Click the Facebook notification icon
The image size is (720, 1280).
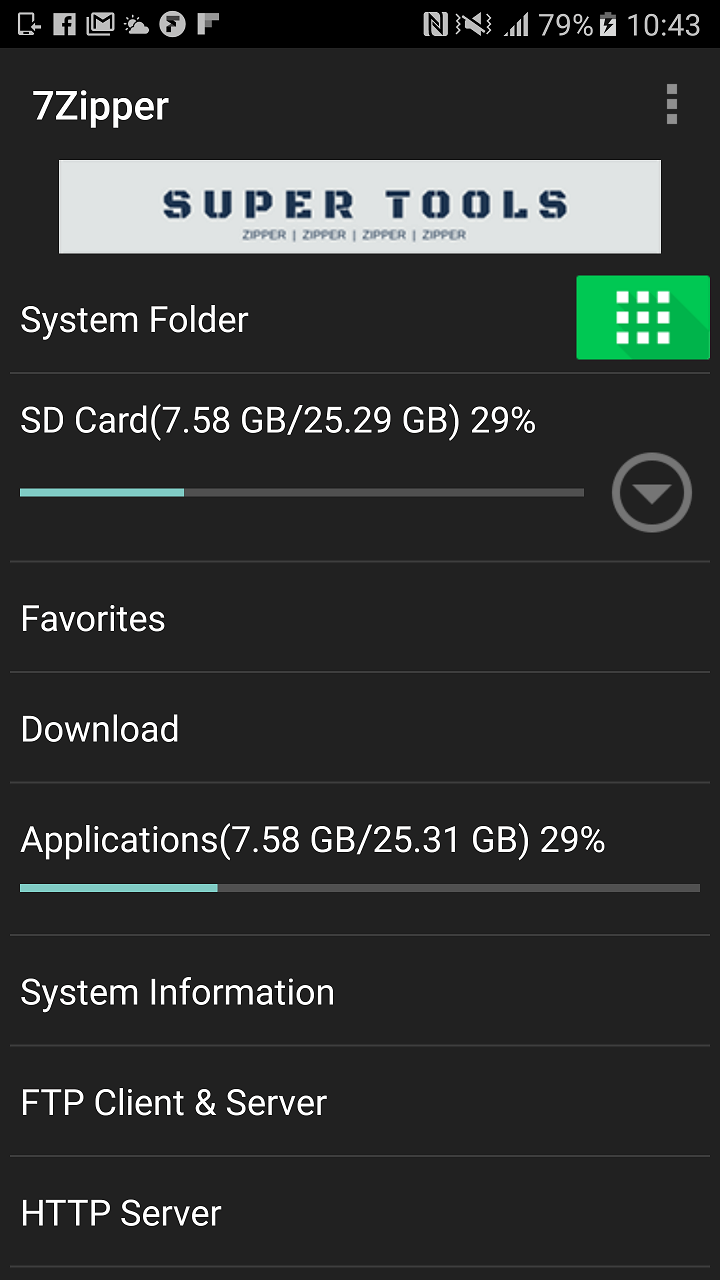pos(63,24)
